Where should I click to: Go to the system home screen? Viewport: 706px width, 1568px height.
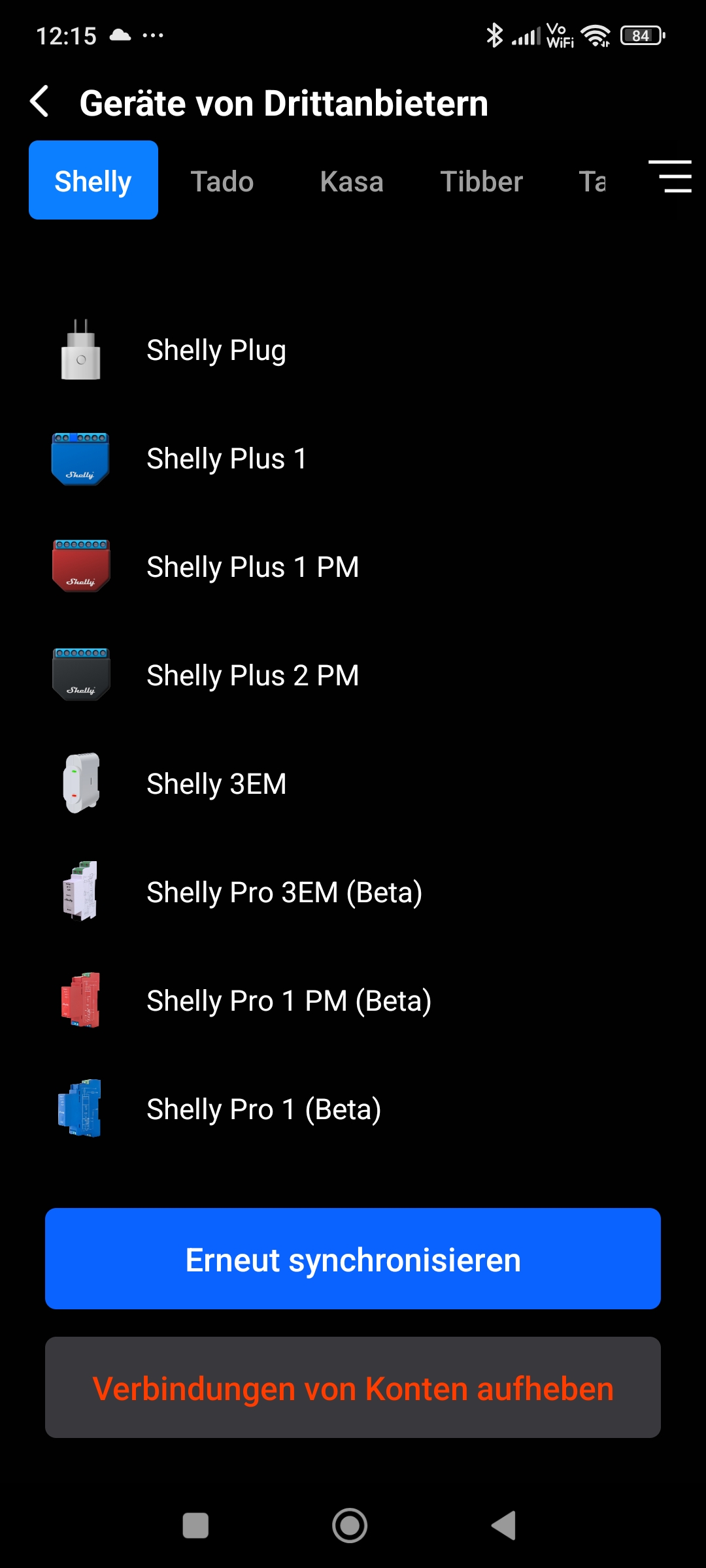[x=350, y=1526]
